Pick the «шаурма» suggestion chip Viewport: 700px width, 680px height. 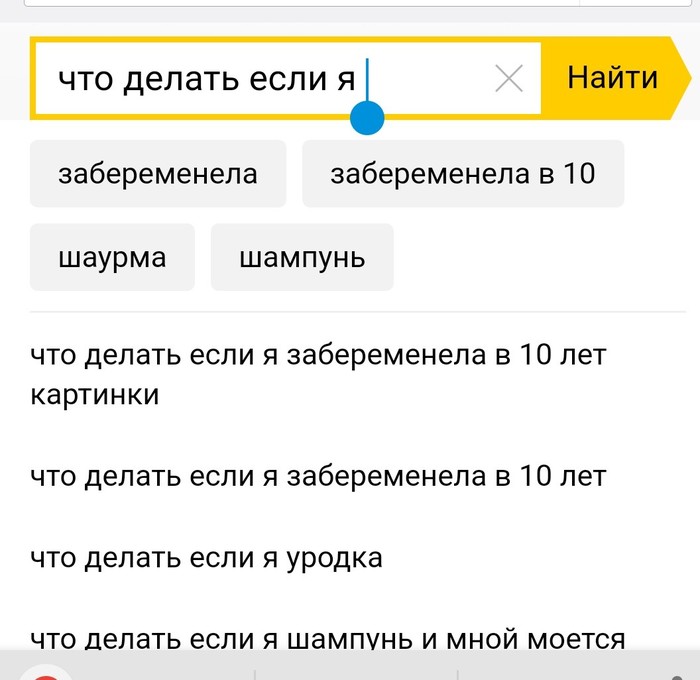pyautogui.click(x=112, y=257)
